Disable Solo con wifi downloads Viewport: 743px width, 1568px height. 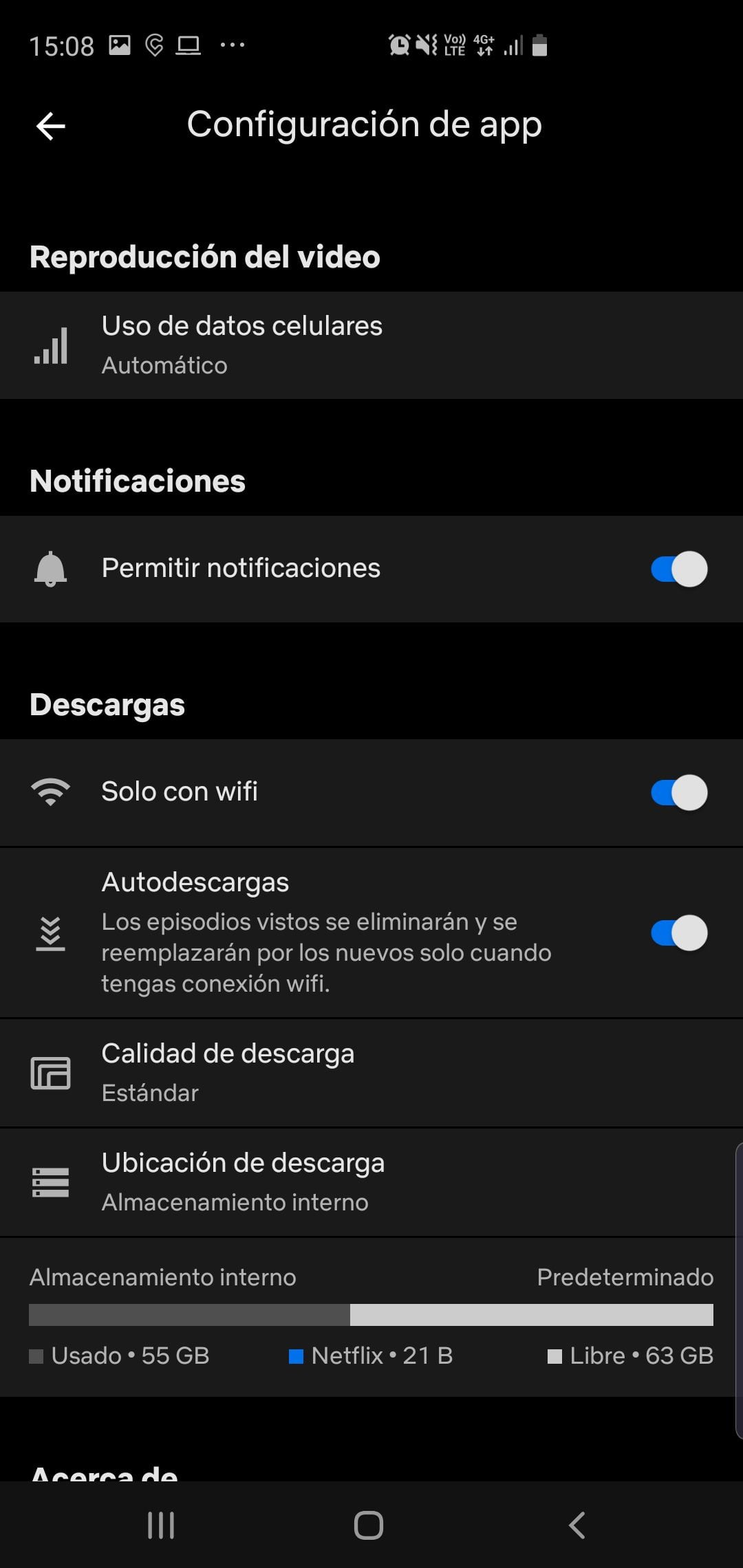[x=678, y=793]
